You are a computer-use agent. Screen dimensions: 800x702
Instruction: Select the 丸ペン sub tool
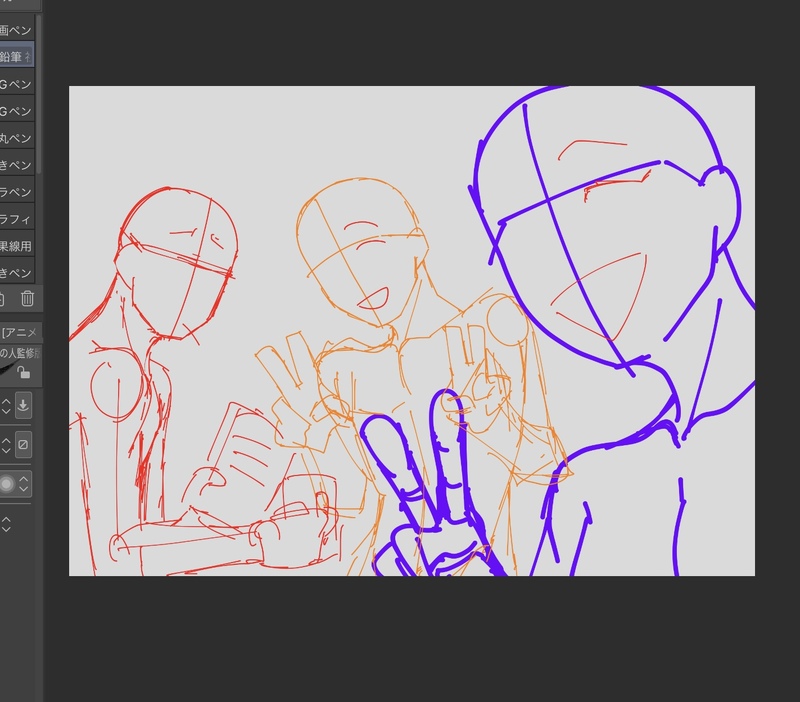[17, 138]
